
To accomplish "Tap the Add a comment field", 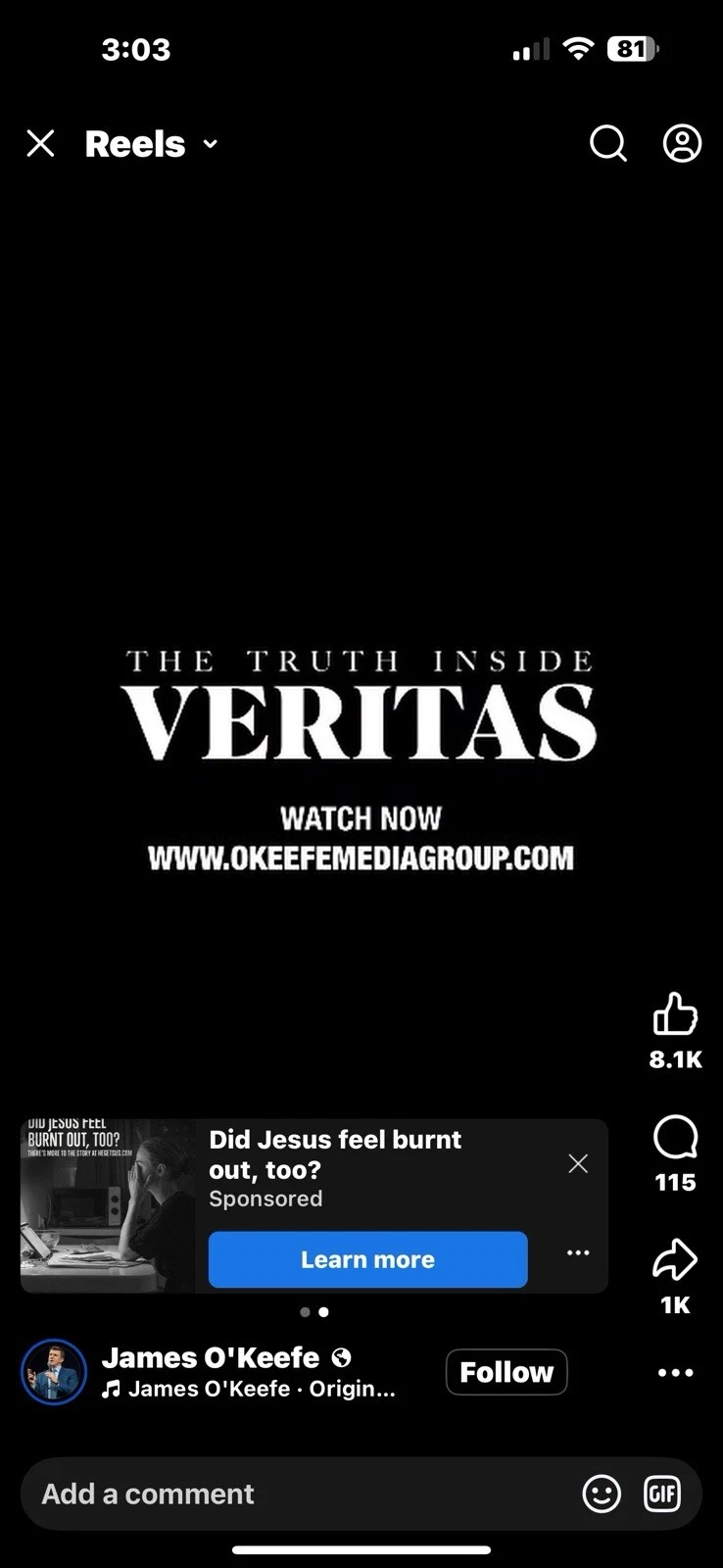I will [x=294, y=1494].
